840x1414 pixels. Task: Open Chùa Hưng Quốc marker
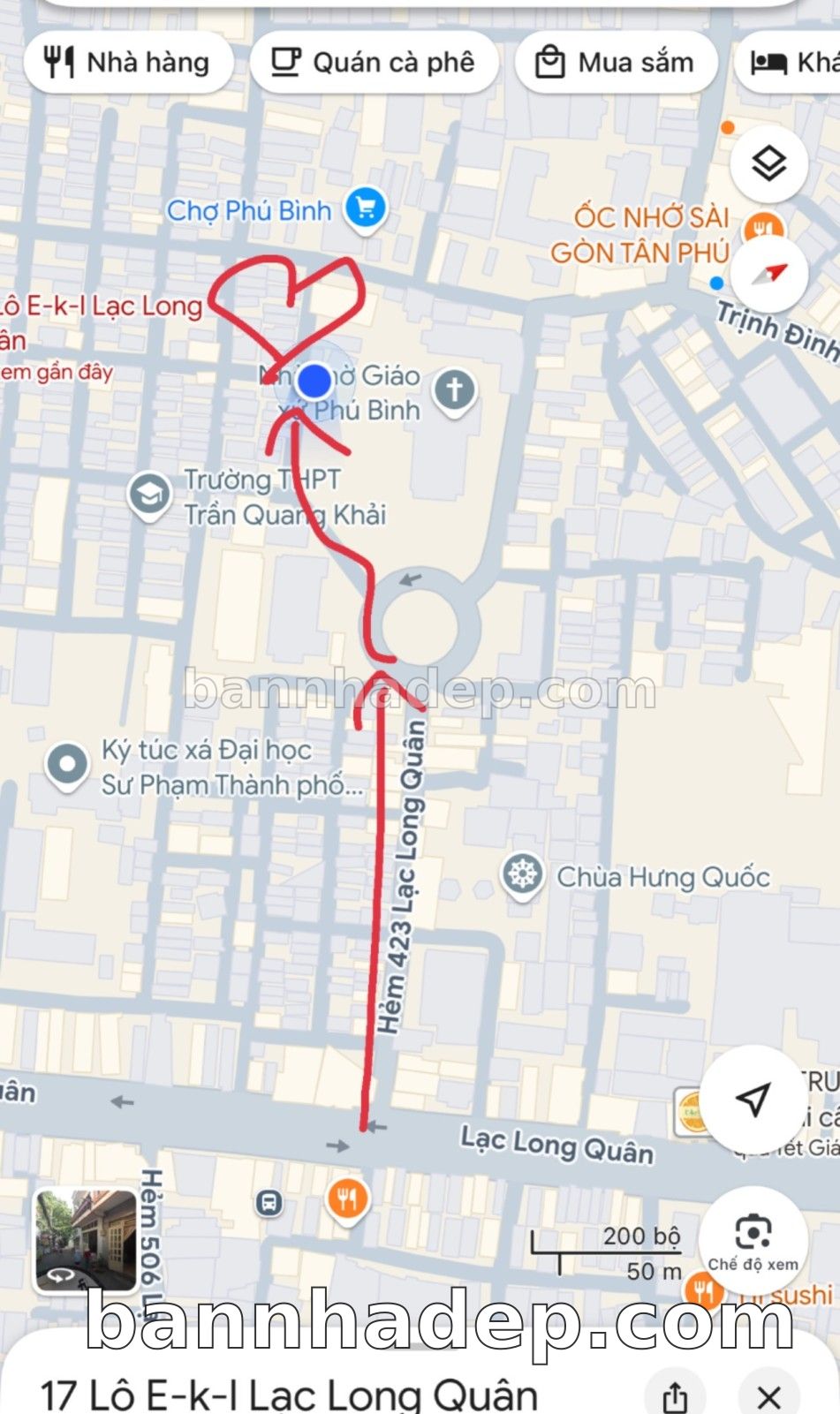523,875
